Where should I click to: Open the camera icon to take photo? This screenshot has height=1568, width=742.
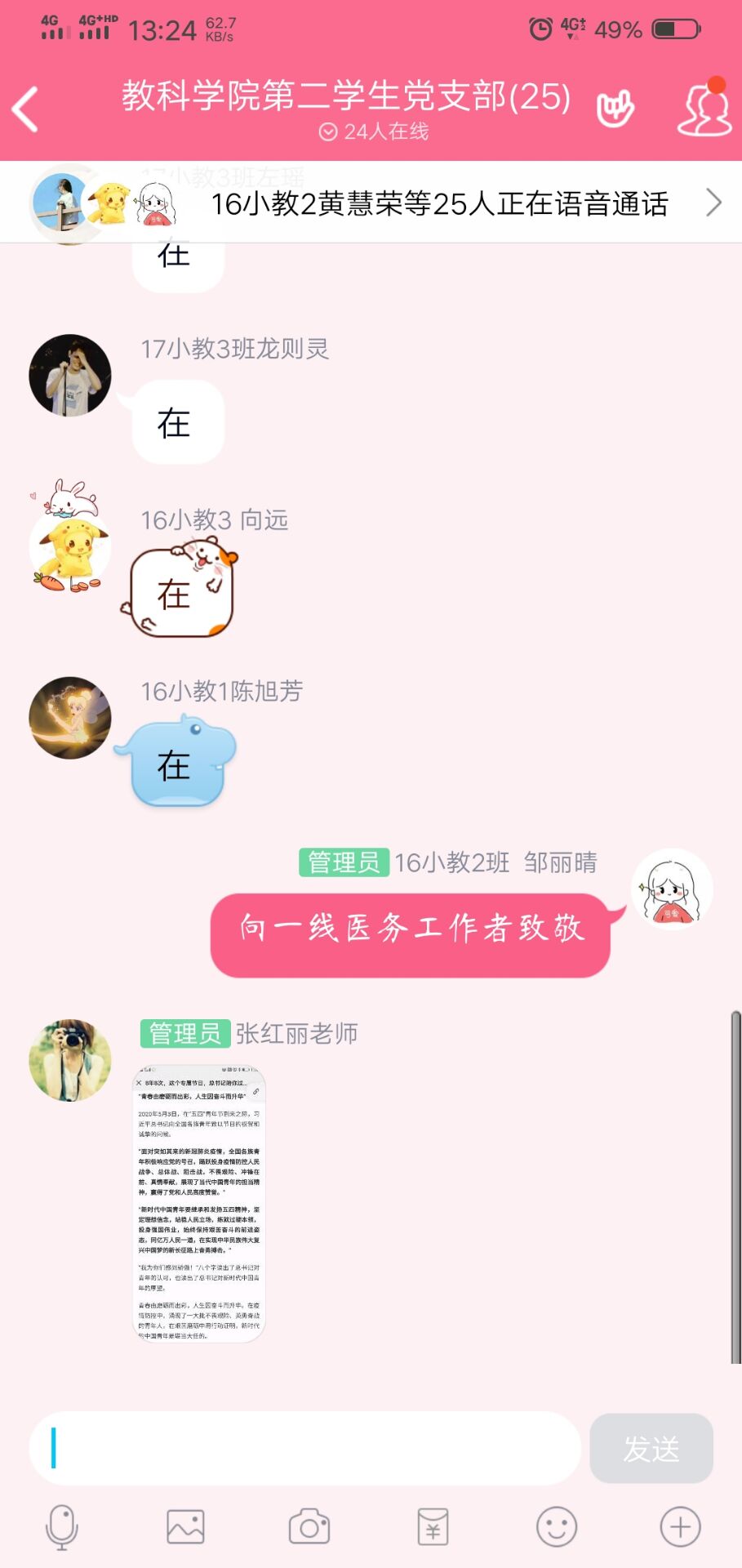[x=309, y=1527]
